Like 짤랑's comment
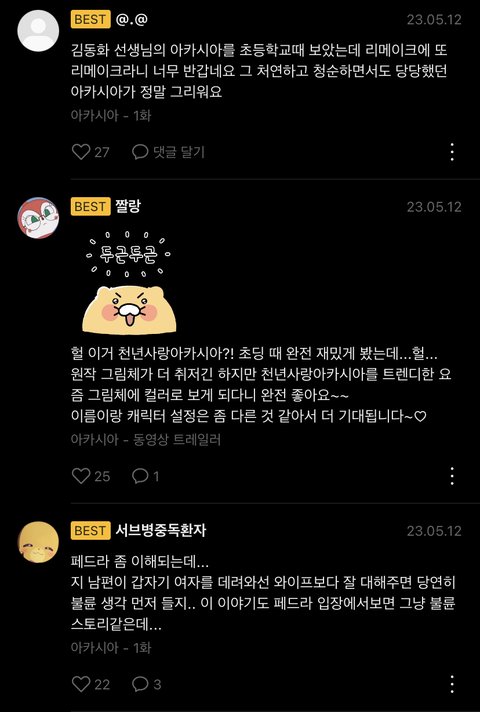The height and width of the screenshot is (712, 480). pyautogui.click(x=91, y=476)
